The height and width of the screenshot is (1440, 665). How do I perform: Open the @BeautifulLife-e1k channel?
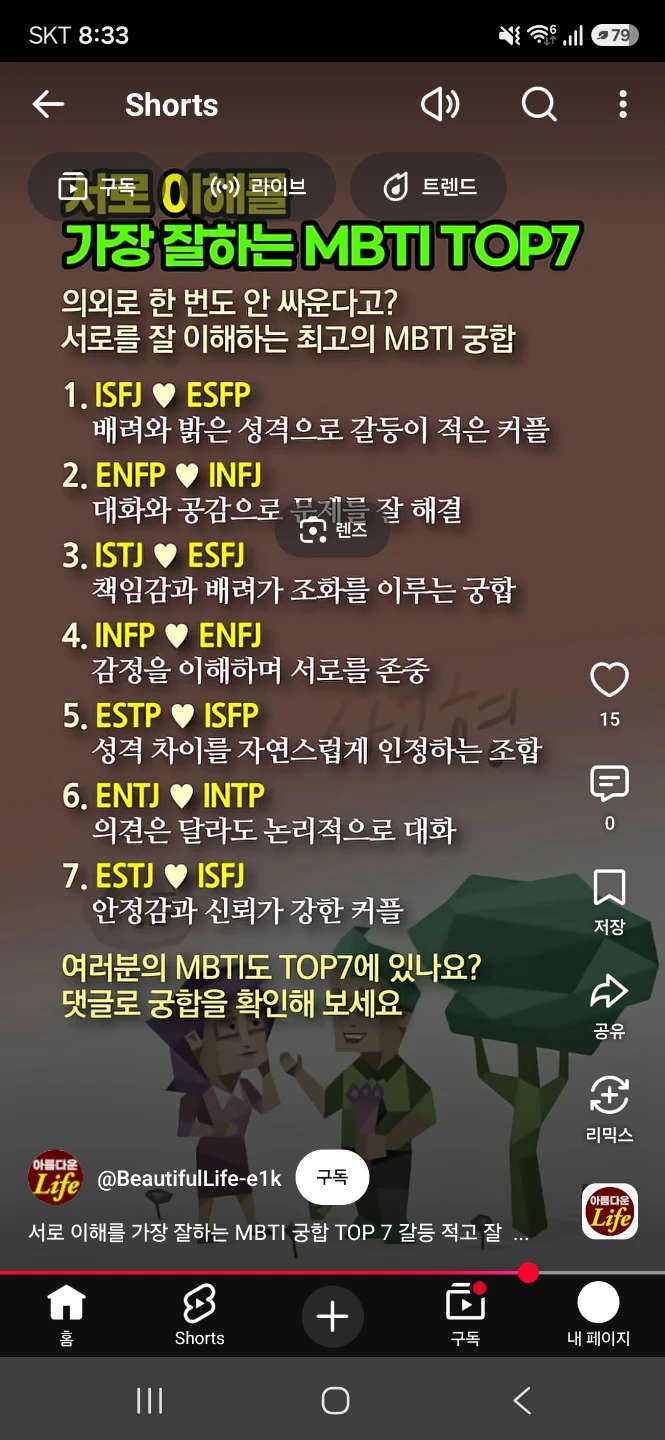click(x=189, y=1179)
